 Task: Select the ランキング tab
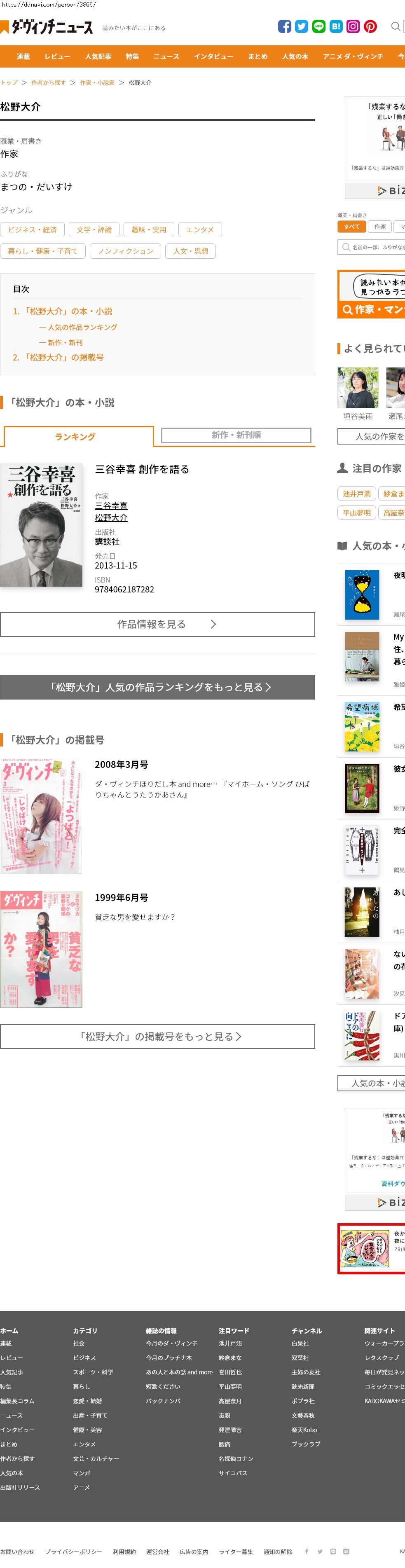point(75,437)
